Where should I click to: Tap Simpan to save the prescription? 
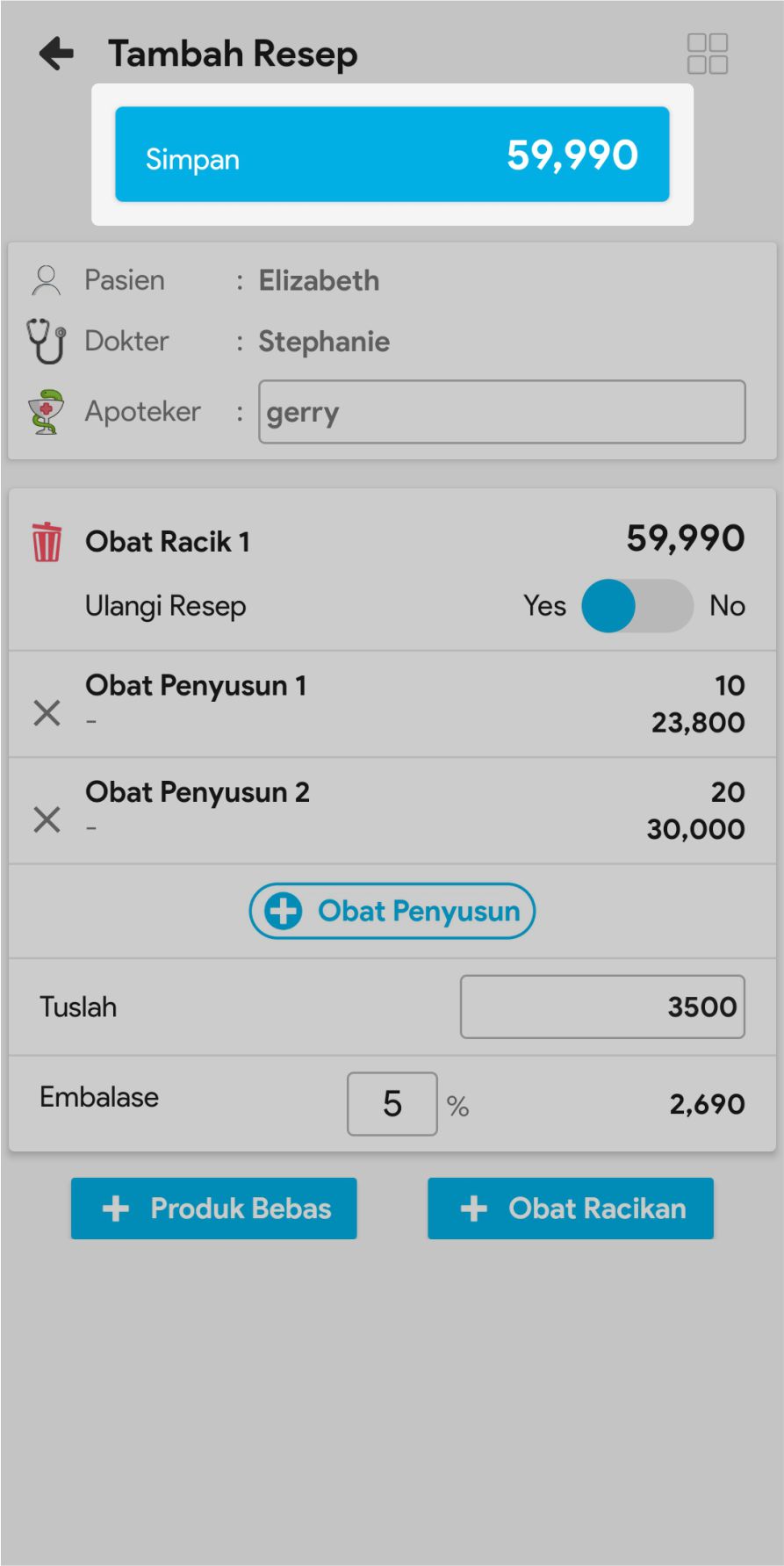392,155
